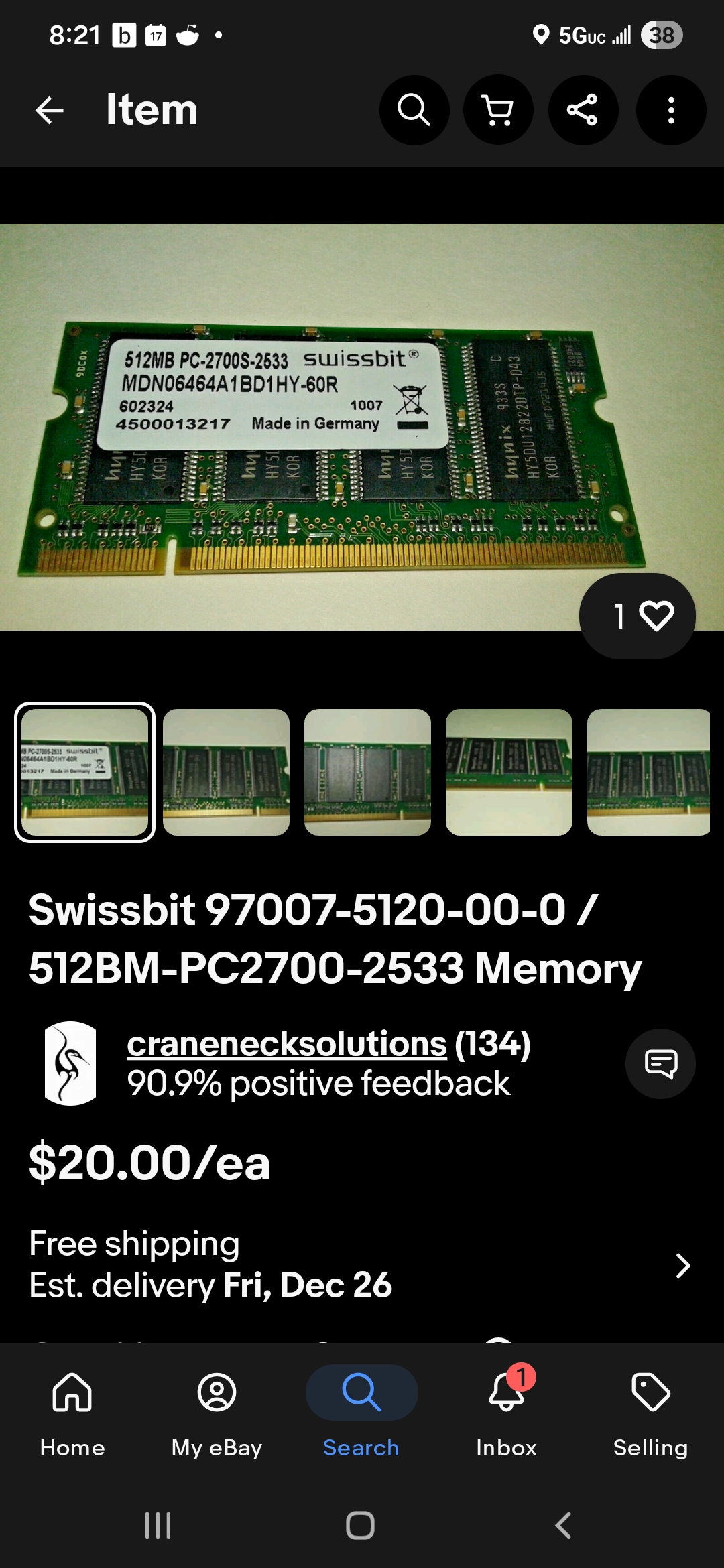This screenshot has width=724, height=1568.
Task: Open search from the top bar
Action: 414,111
